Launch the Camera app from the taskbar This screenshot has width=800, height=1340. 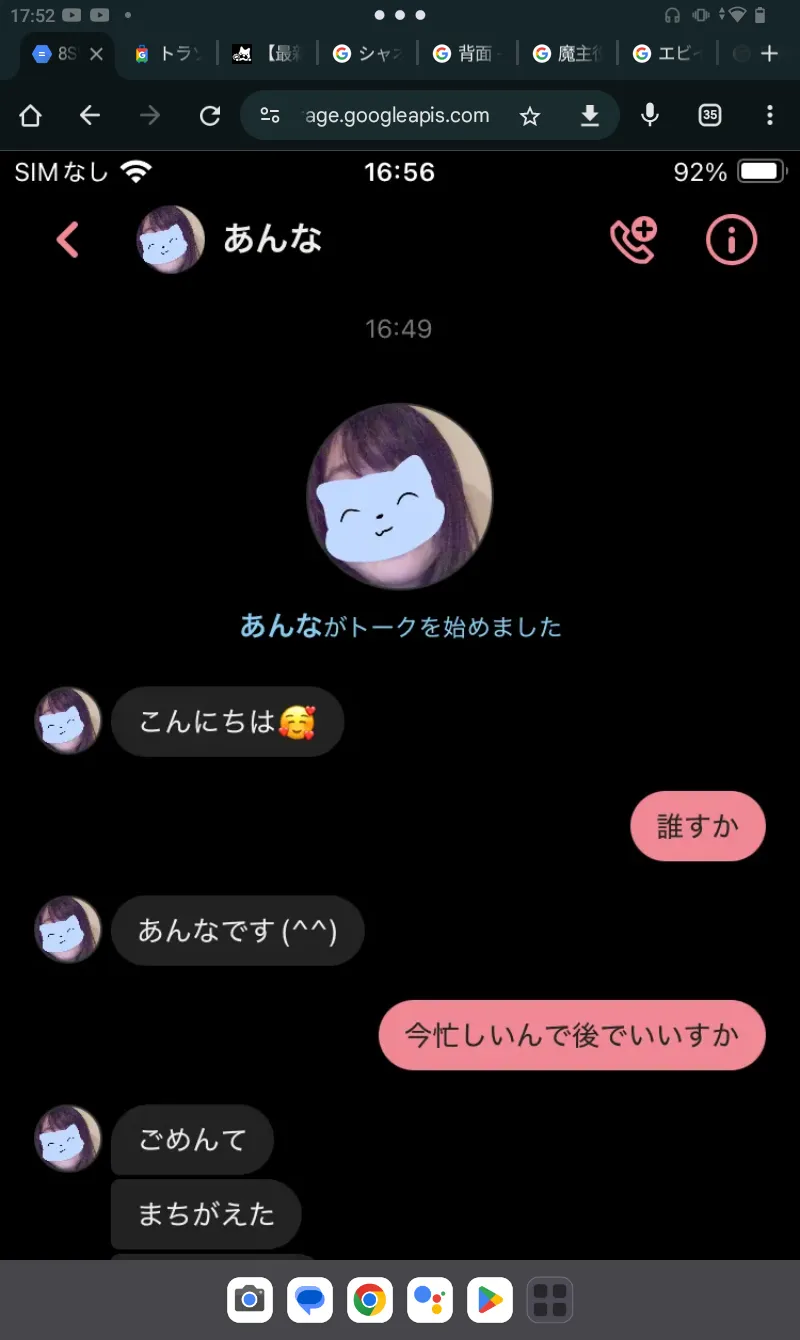[x=249, y=1300]
